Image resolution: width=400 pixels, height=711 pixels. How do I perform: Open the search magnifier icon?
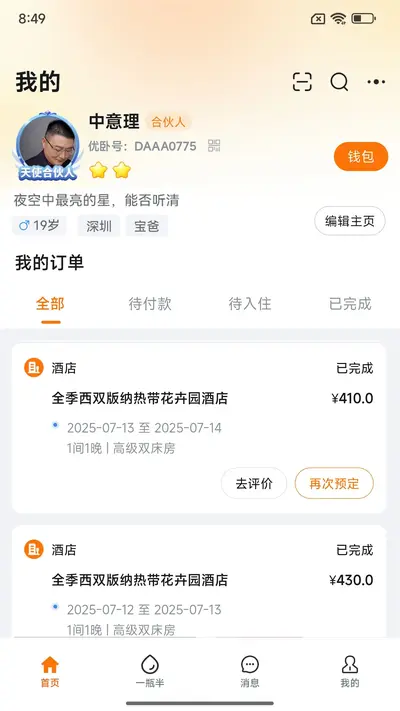coord(339,82)
